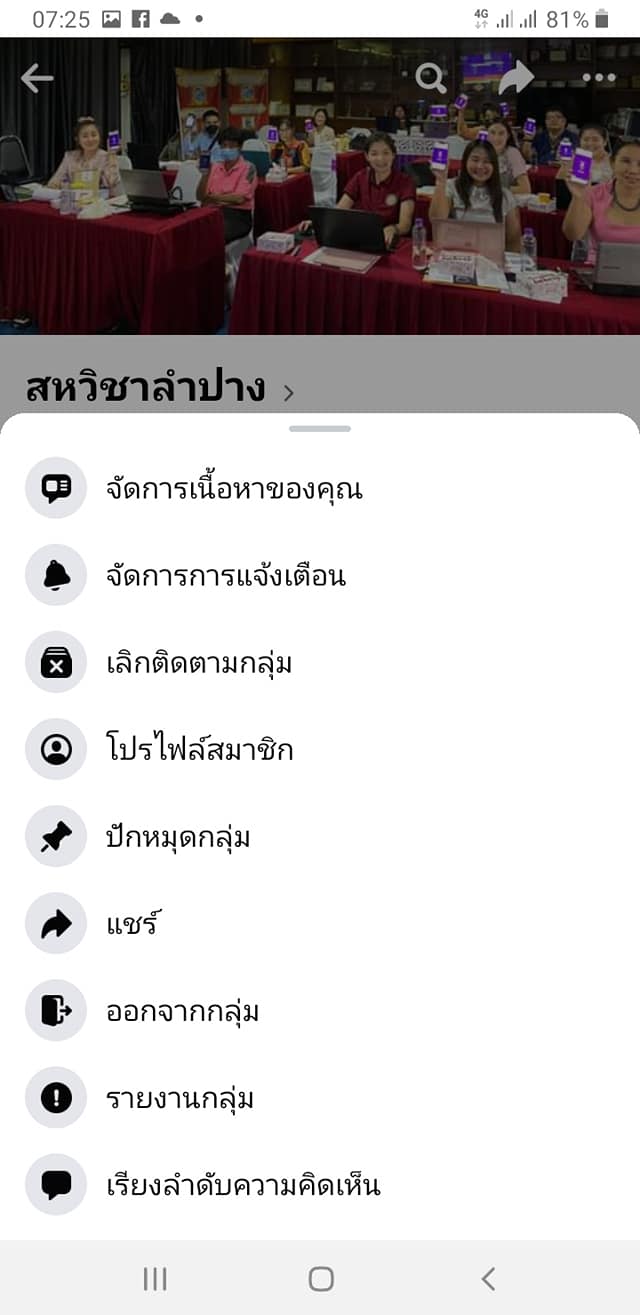Open the search magnifier icon
The image size is (640, 1315).
pyautogui.click(x=431, y=78)
